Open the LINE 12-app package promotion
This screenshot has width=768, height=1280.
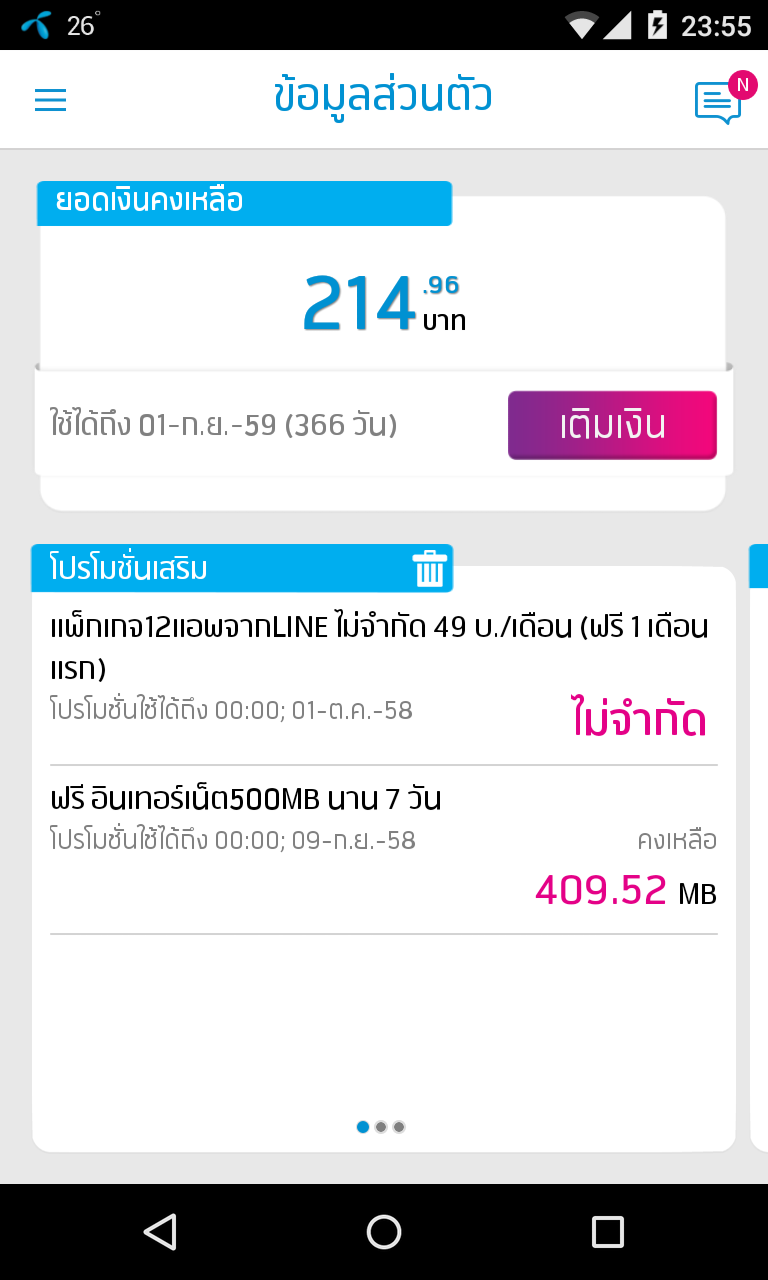tap(383, 672)
